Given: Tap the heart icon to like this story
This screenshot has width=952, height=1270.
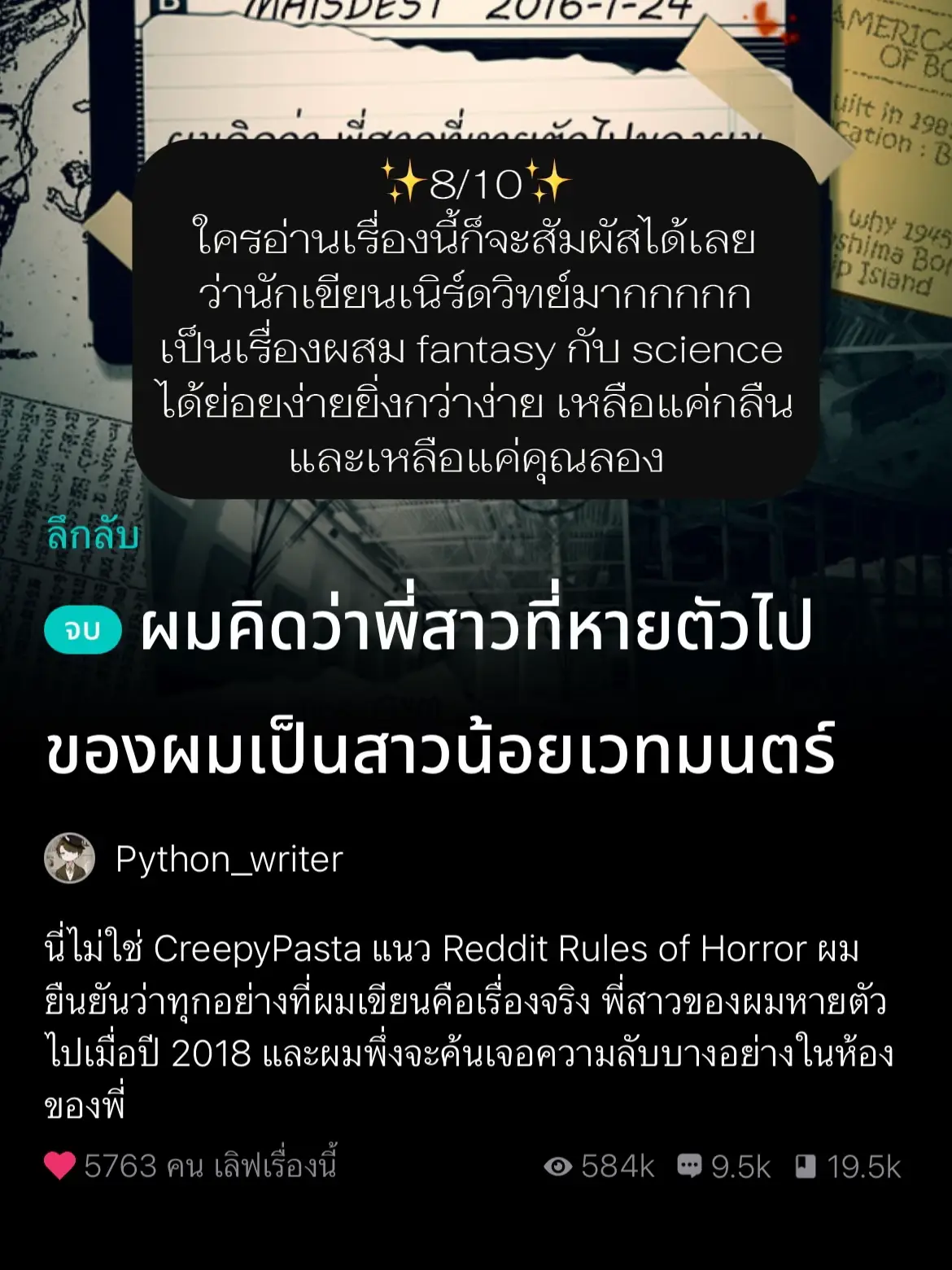Looking at the screenshot, I should click(59, 1166).
